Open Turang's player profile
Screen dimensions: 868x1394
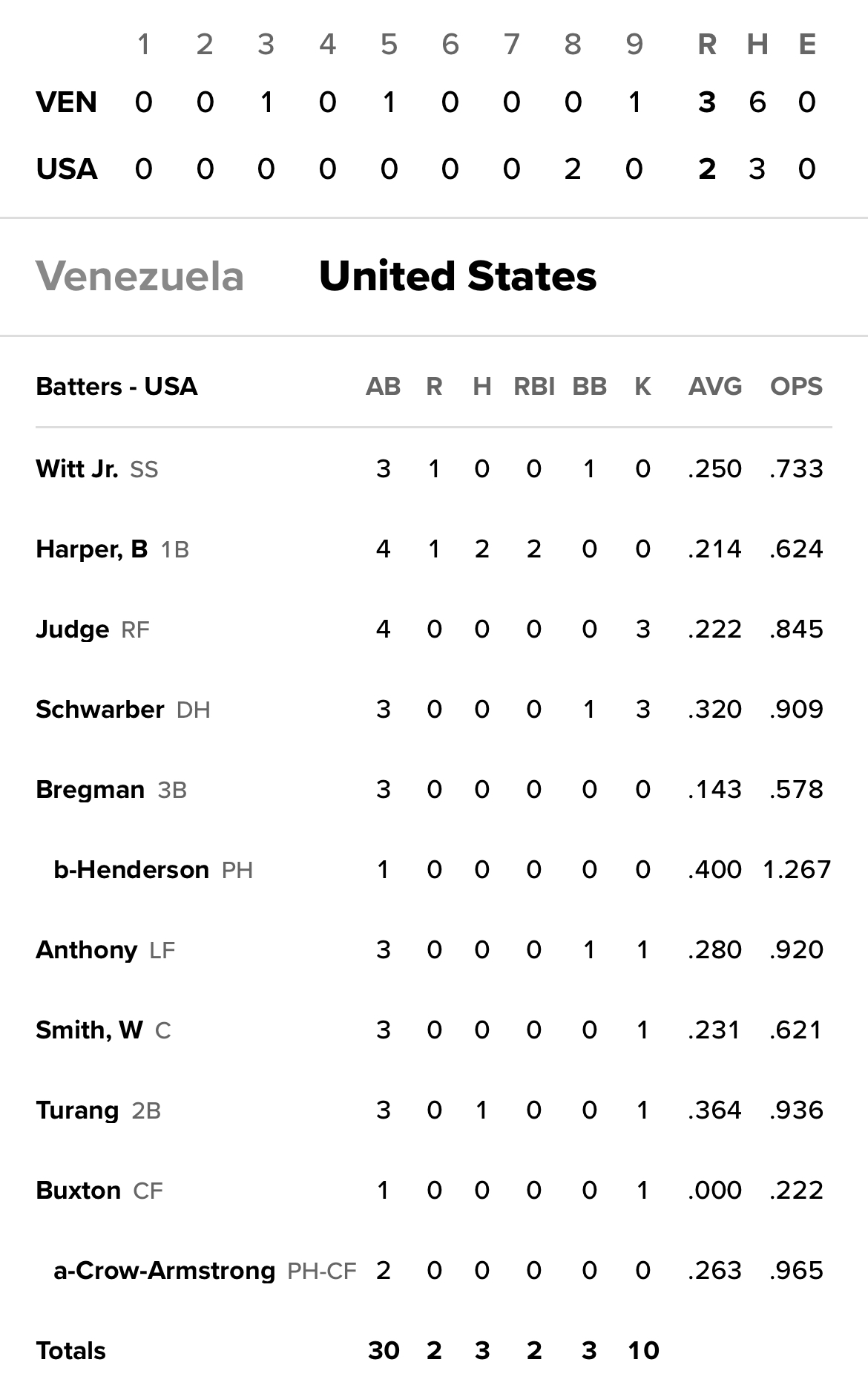coord(77,1110)
